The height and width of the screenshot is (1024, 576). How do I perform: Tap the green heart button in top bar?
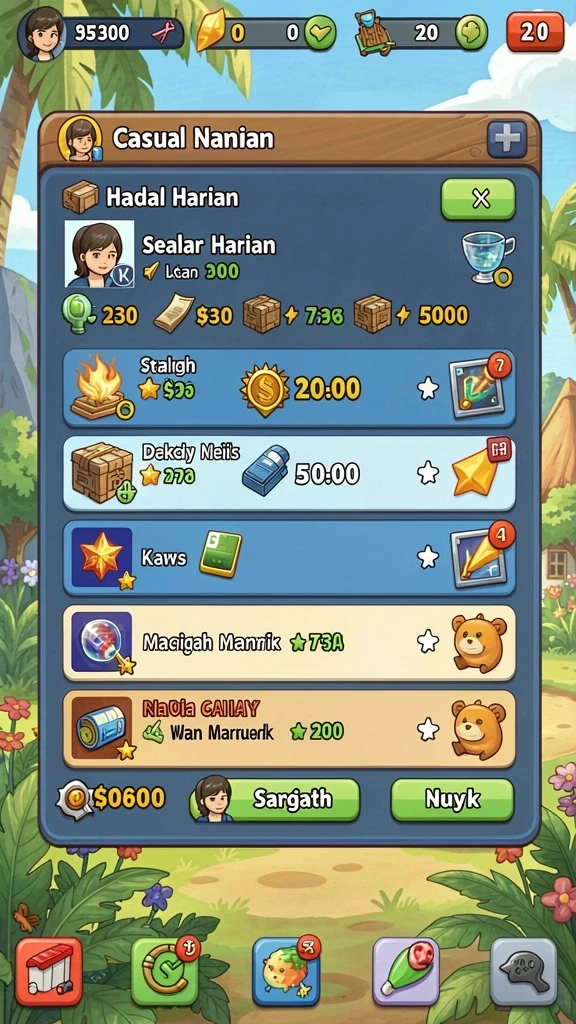pyautogui.click(x=320, y=32)
